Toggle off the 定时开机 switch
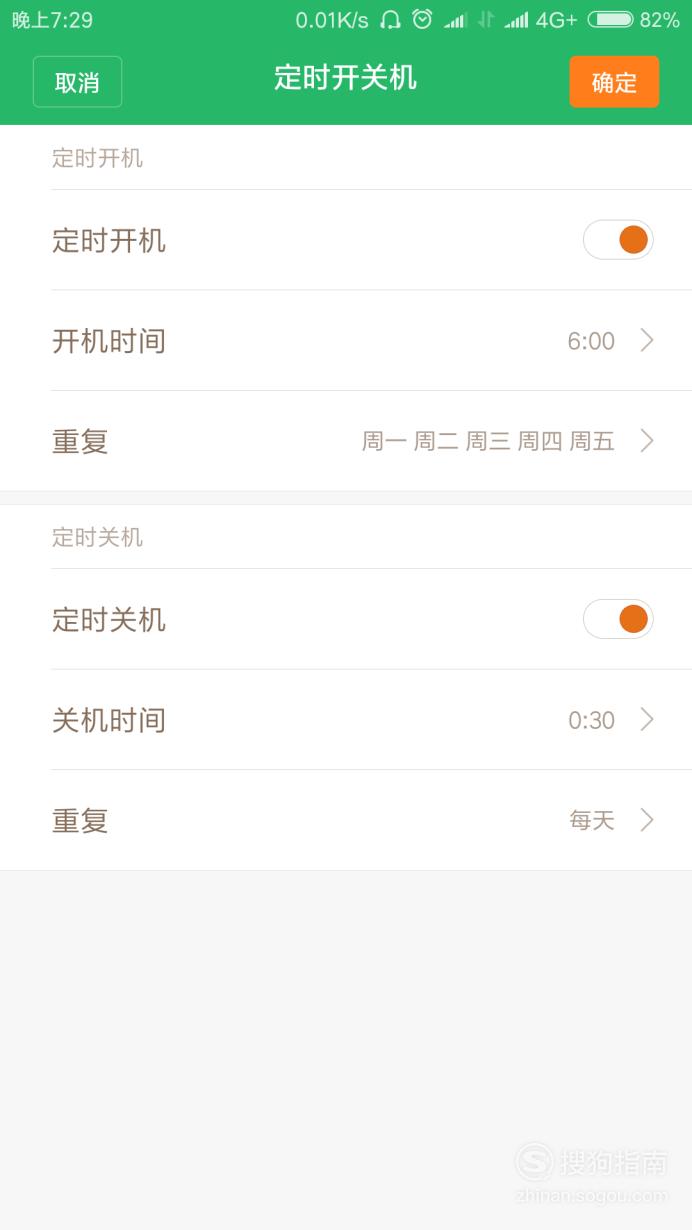This screenshot has height=1230, width=692. pyautogui.click(x=618, y=240)
